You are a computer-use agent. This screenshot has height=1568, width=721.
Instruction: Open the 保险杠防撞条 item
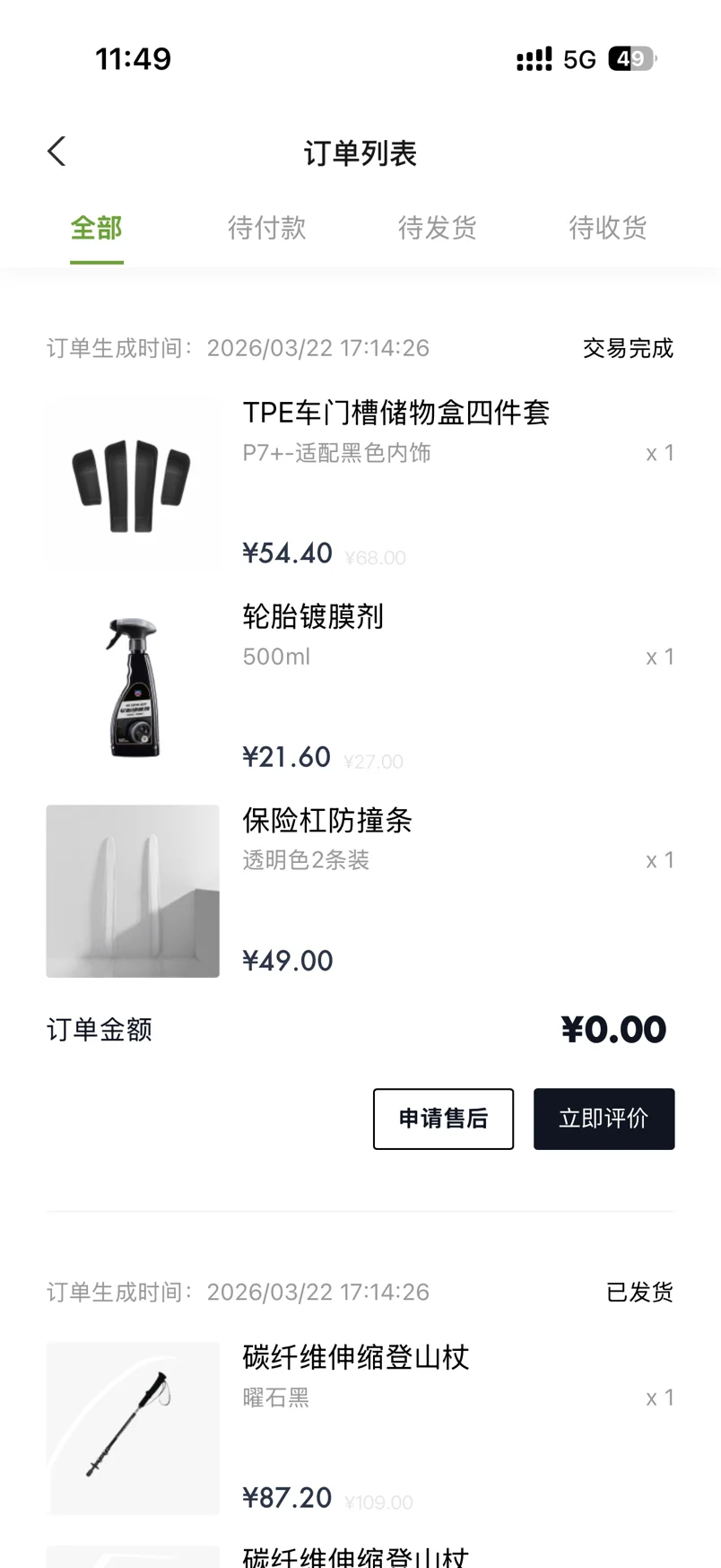click(x=327, y=821)
